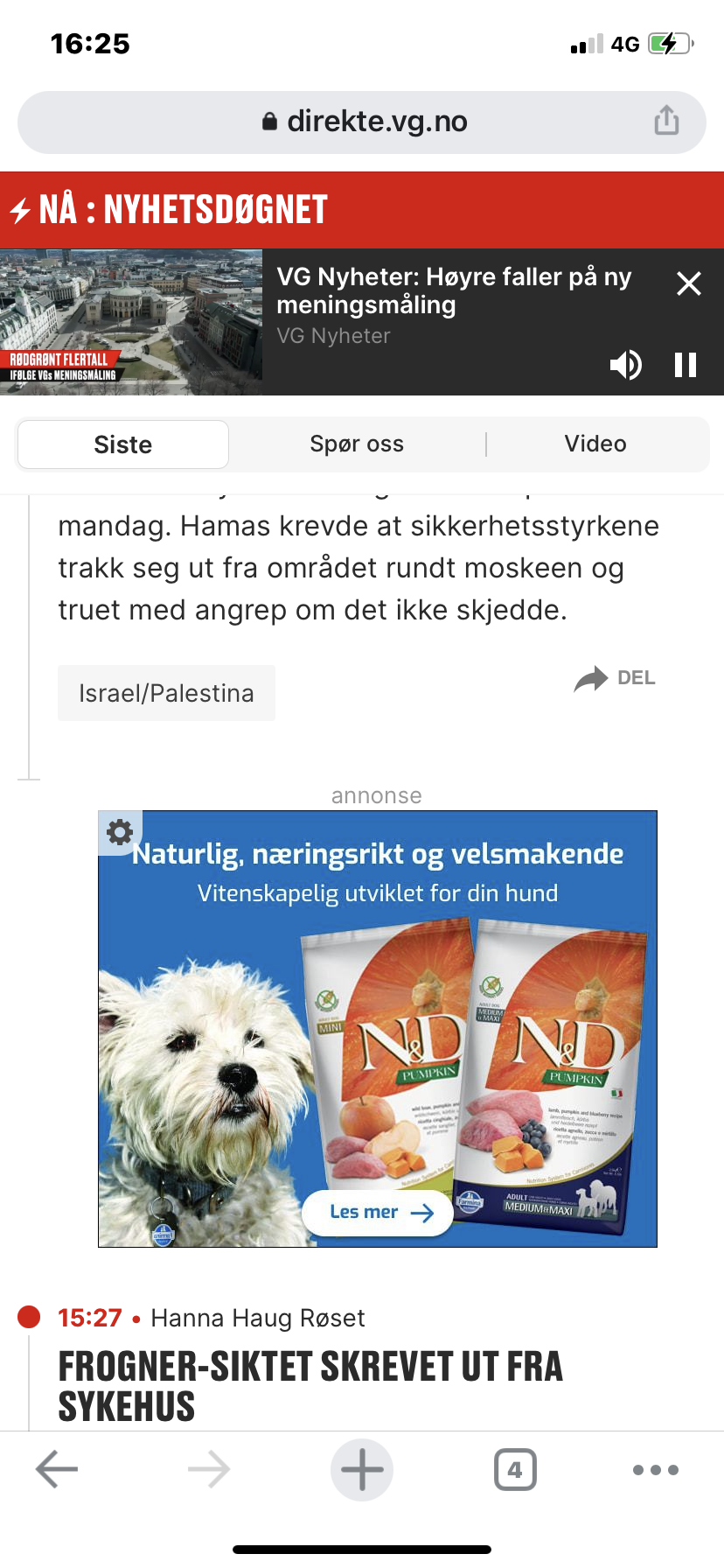This screenshot has width=724, height=1568.
Task: Open the Israel/Palestina topic tag
Action: [166, 693]
